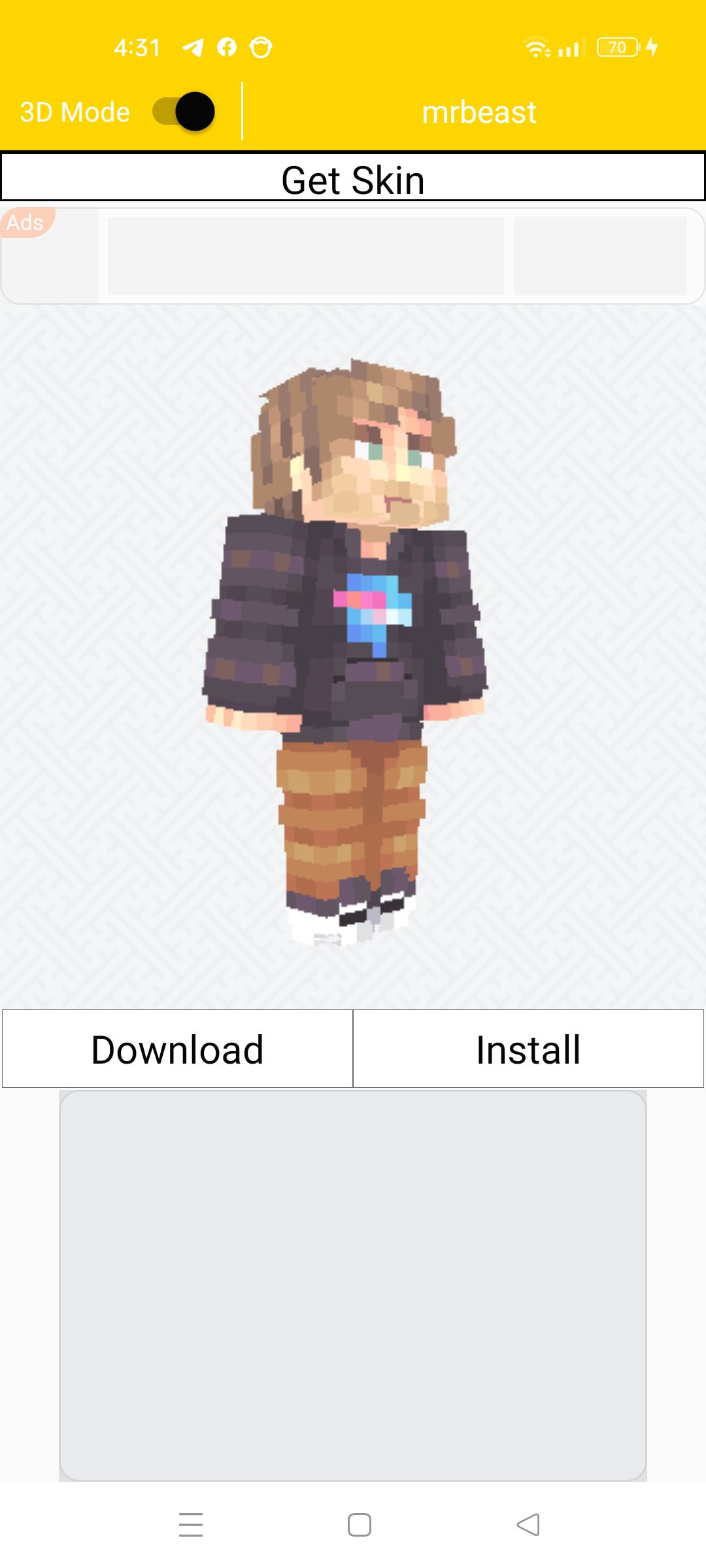Toggle the 3D Mode switch
This screenshot has height=1568, width=706.
184,112
